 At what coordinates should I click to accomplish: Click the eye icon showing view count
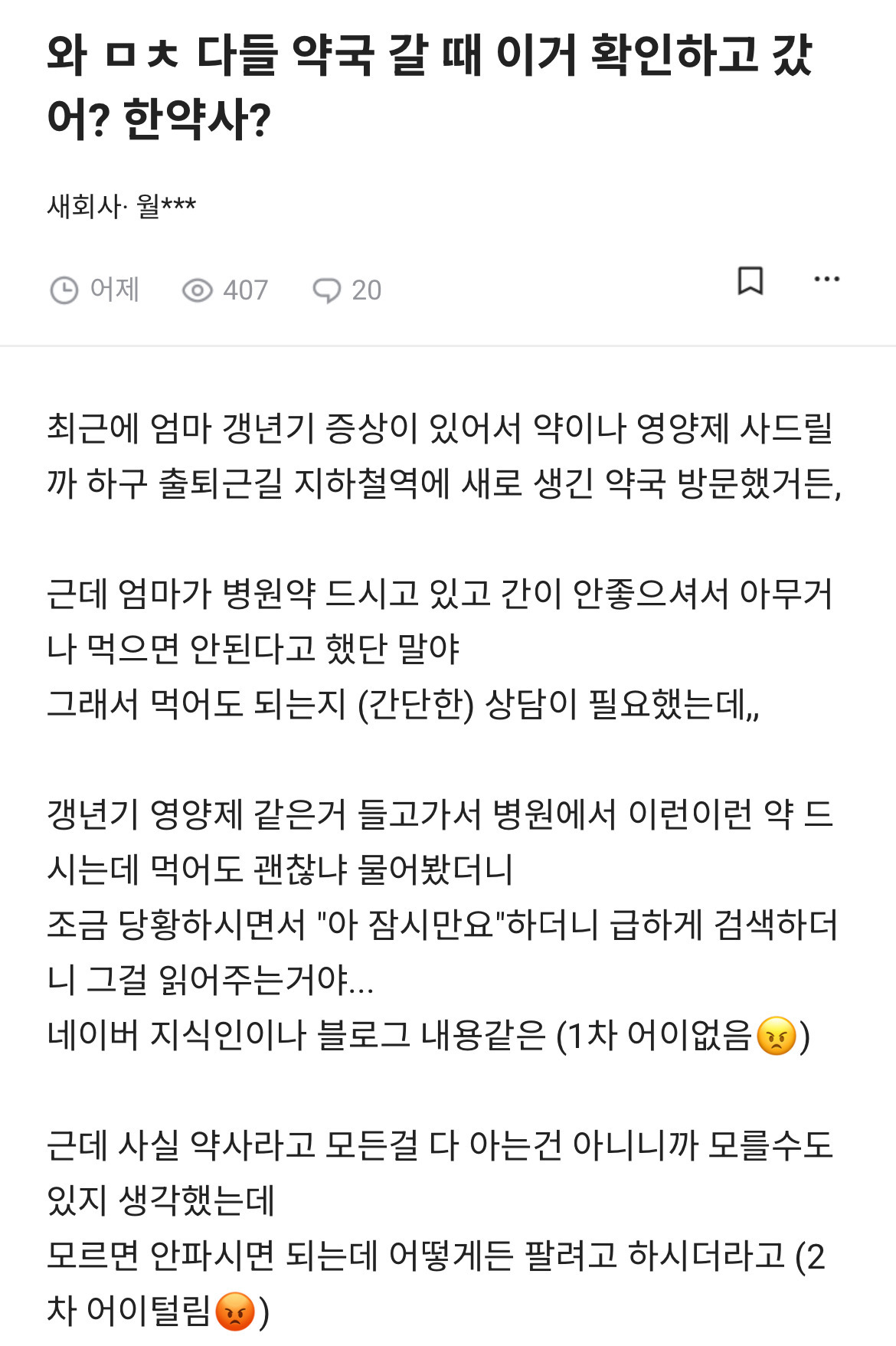click(196, 289)
